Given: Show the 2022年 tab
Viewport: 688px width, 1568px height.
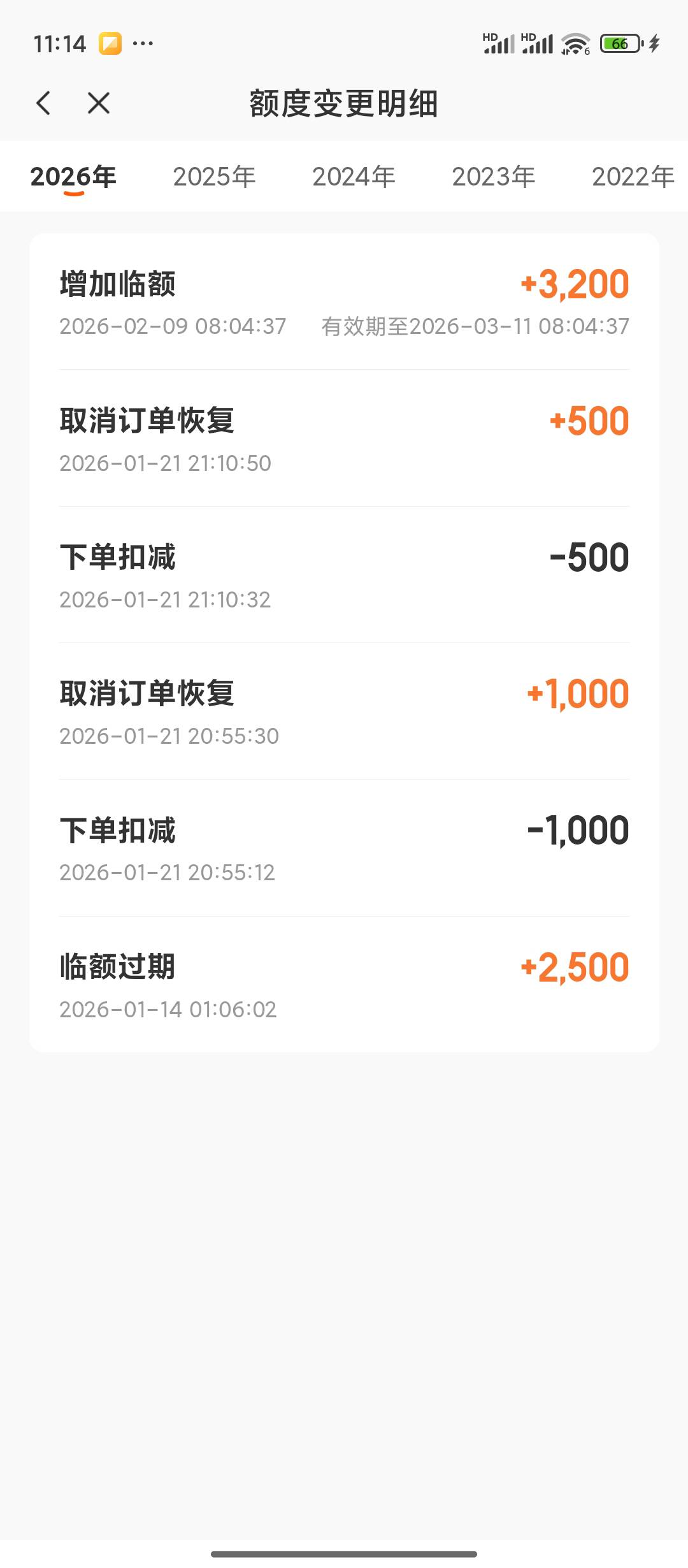Looking at the screenshot, I should pos(633,177).
